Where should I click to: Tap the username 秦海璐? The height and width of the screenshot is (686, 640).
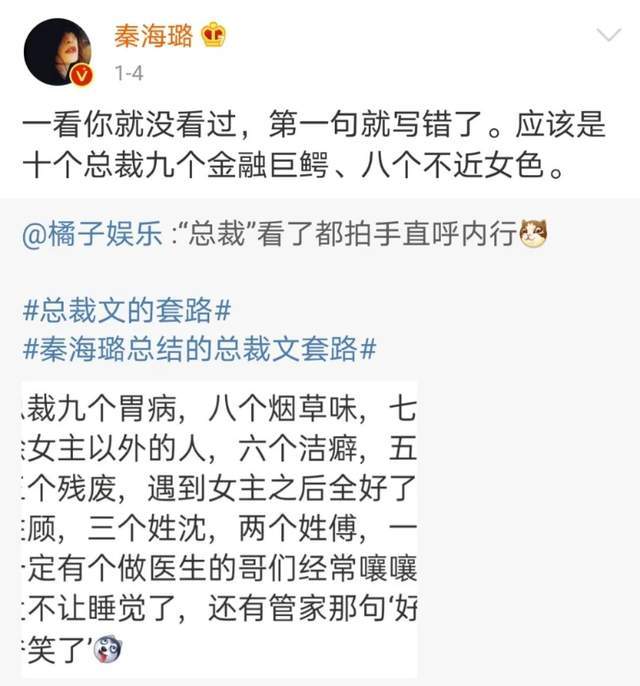pos(151,37)
